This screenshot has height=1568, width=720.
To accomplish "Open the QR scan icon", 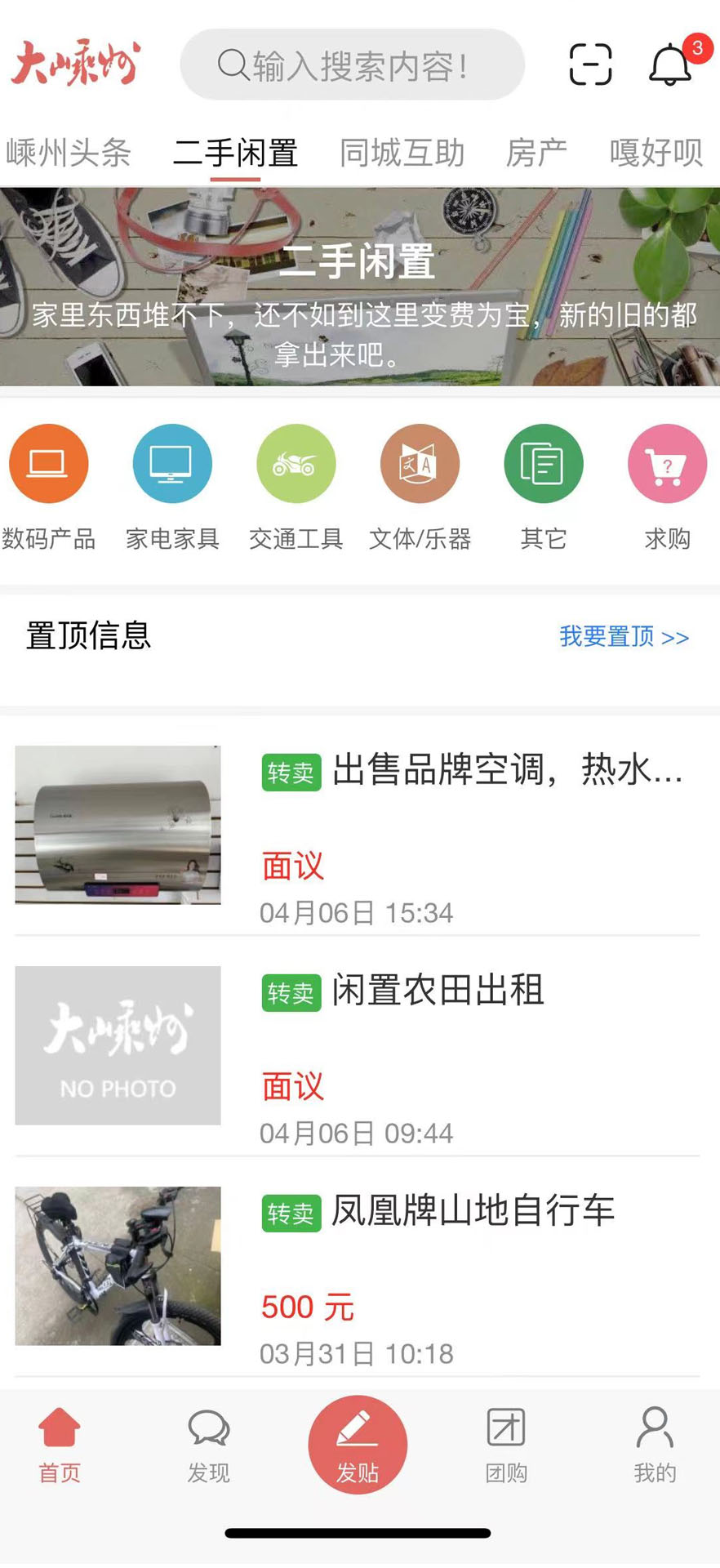I will tap(590, 65).
